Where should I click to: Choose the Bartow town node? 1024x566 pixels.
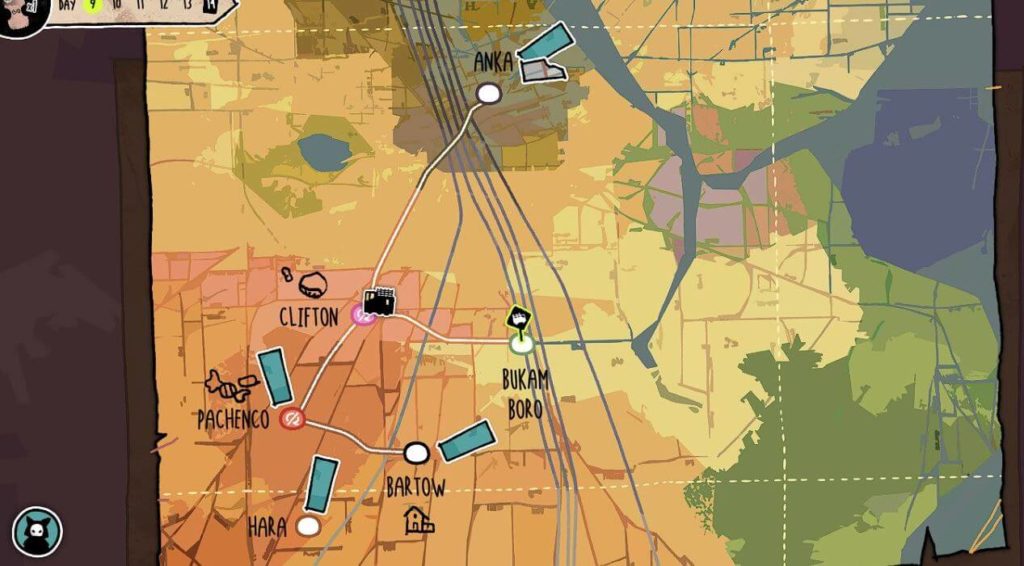tap(416, 453)
